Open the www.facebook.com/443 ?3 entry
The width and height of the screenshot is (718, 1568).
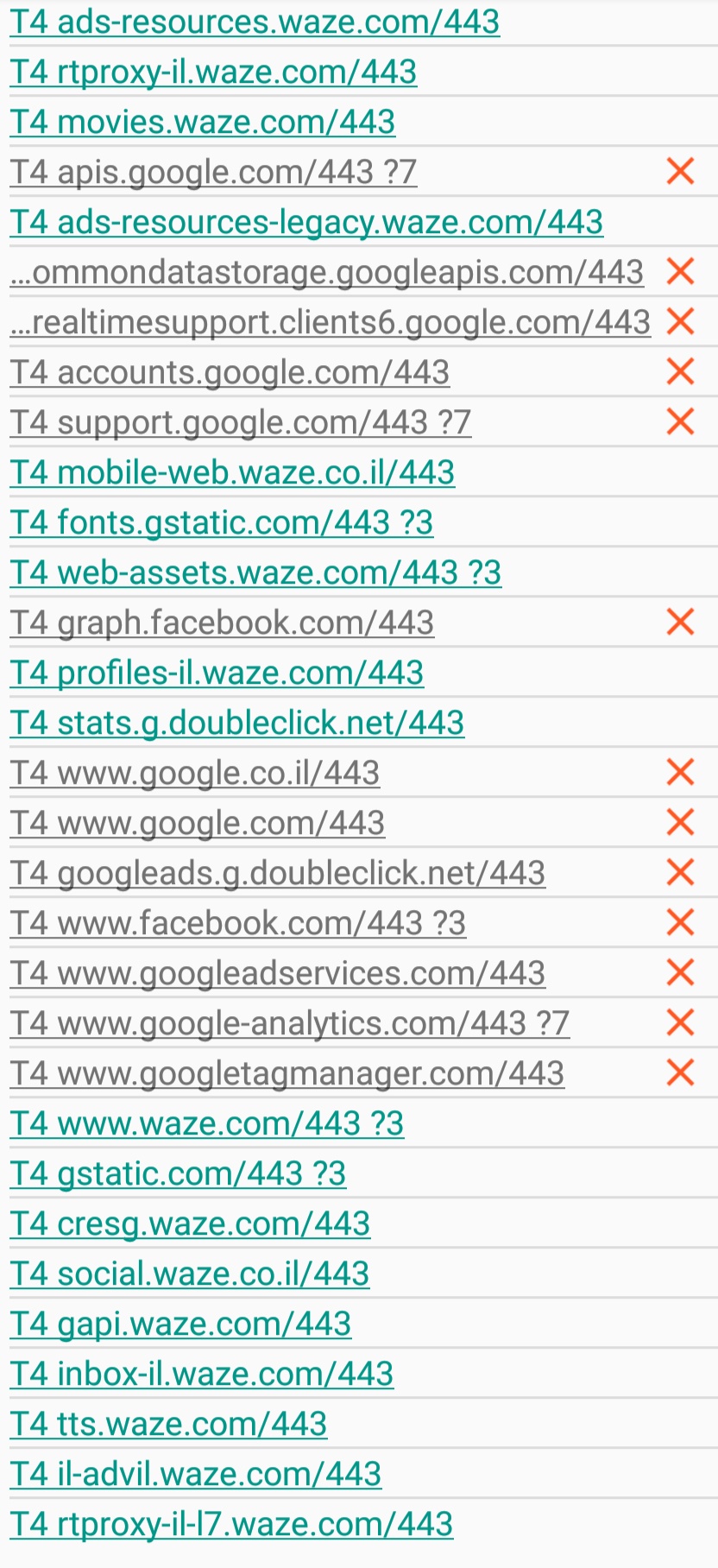click(x=238, y=923)
